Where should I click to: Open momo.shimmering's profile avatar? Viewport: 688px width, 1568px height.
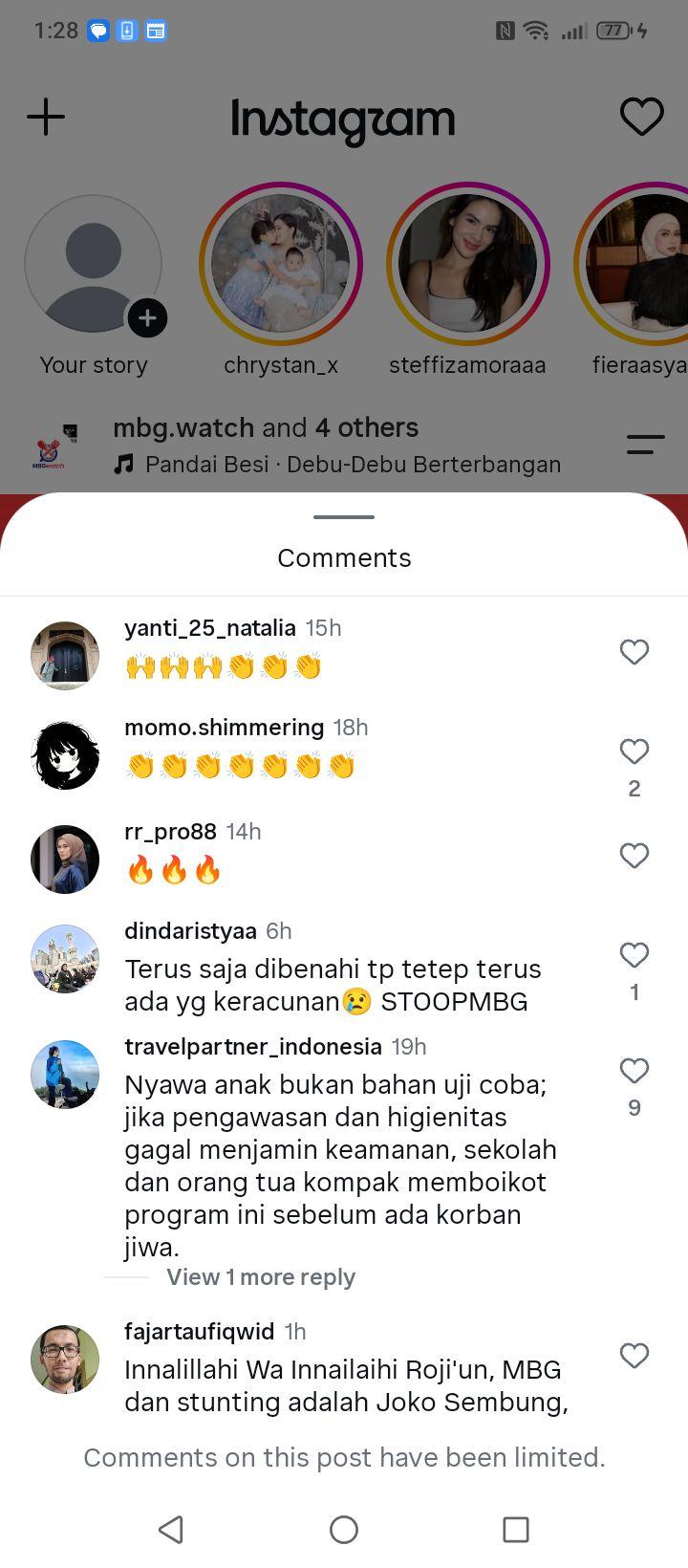[x=65, y=755]
